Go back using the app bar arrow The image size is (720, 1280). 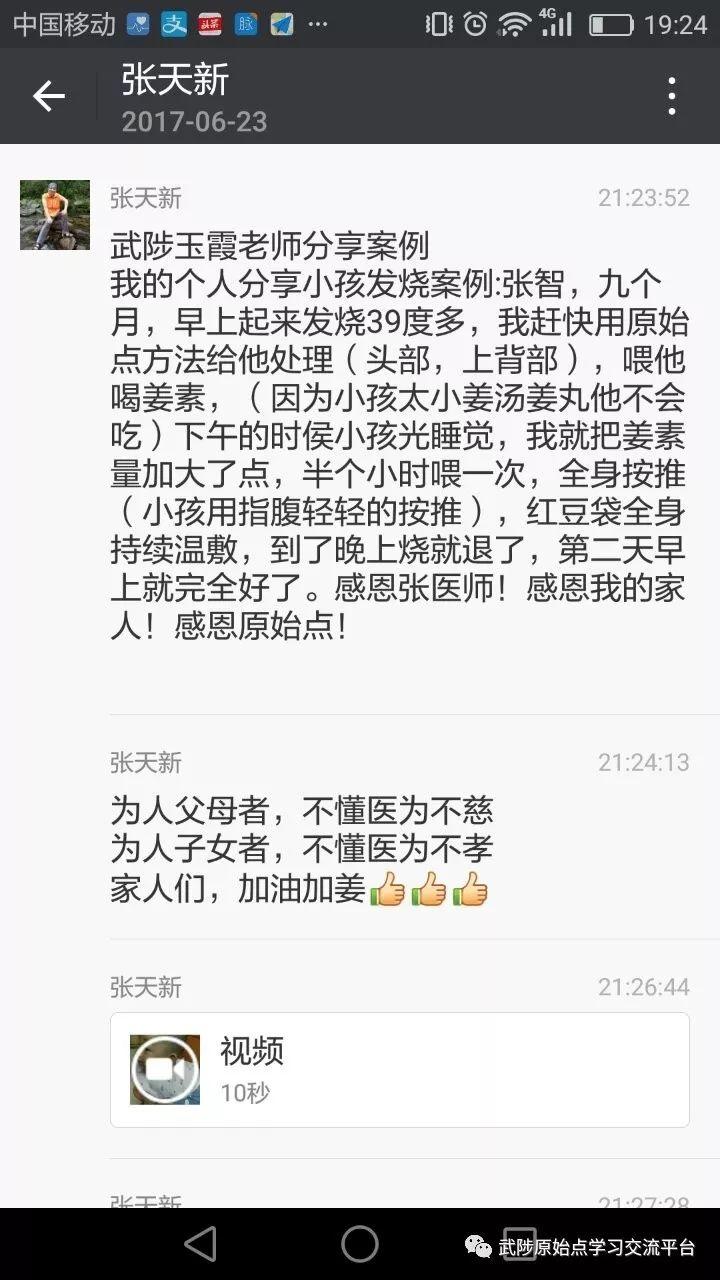[48, 96]
